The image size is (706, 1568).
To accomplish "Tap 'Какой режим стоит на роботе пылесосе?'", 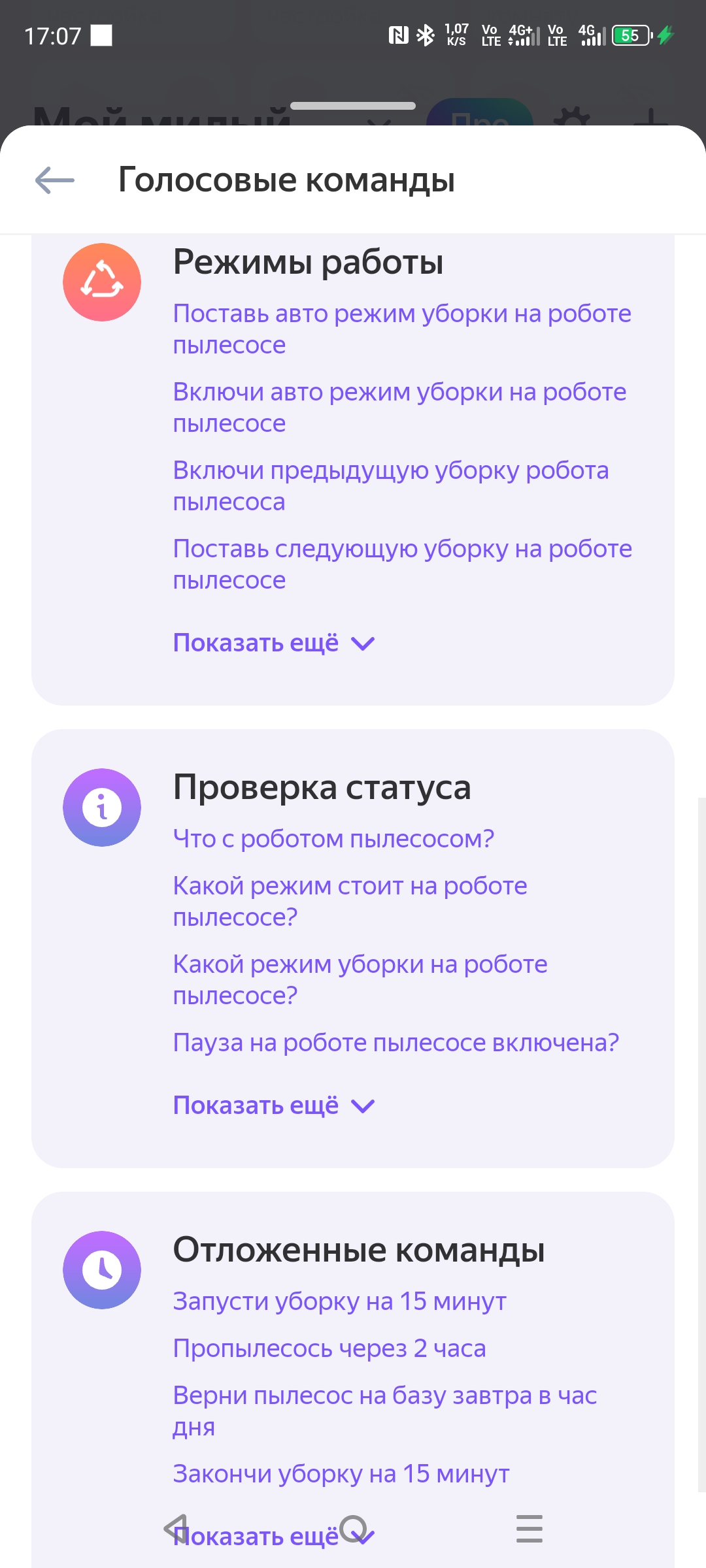I will (350, 902).
